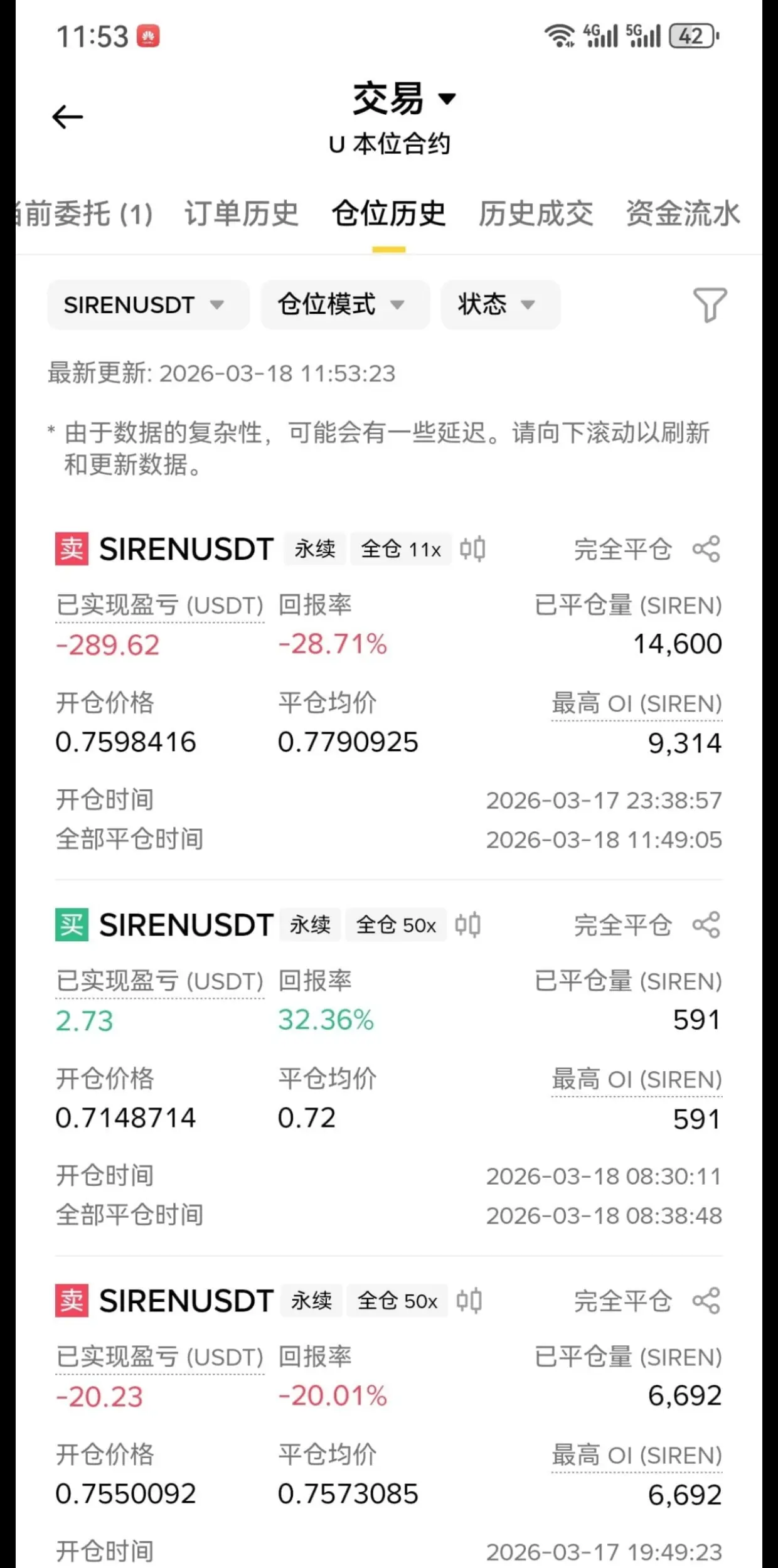Share the 11x SIRENUSDT sell position
Image resolution: width=778 pixels, height=1568 pixels.
pos(706,549)
